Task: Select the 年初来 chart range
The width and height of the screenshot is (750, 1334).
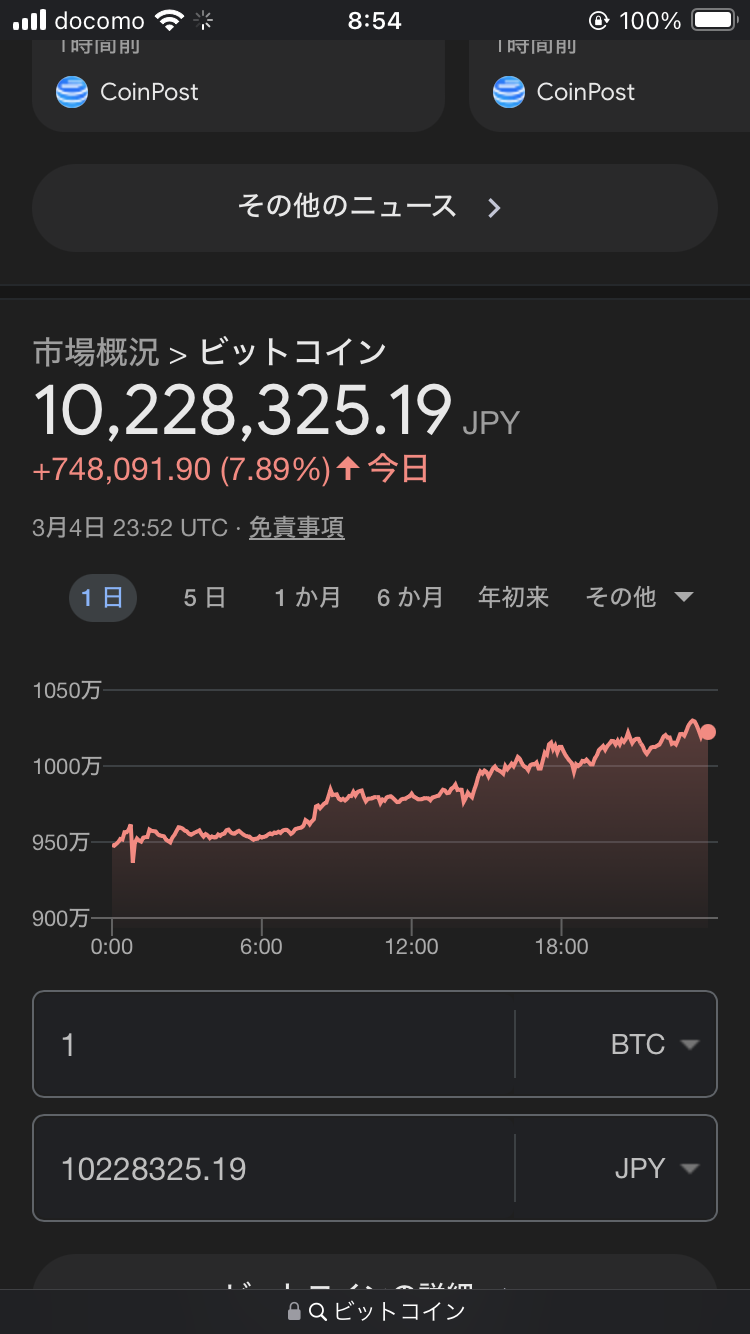Action: (x=514, y=598)
